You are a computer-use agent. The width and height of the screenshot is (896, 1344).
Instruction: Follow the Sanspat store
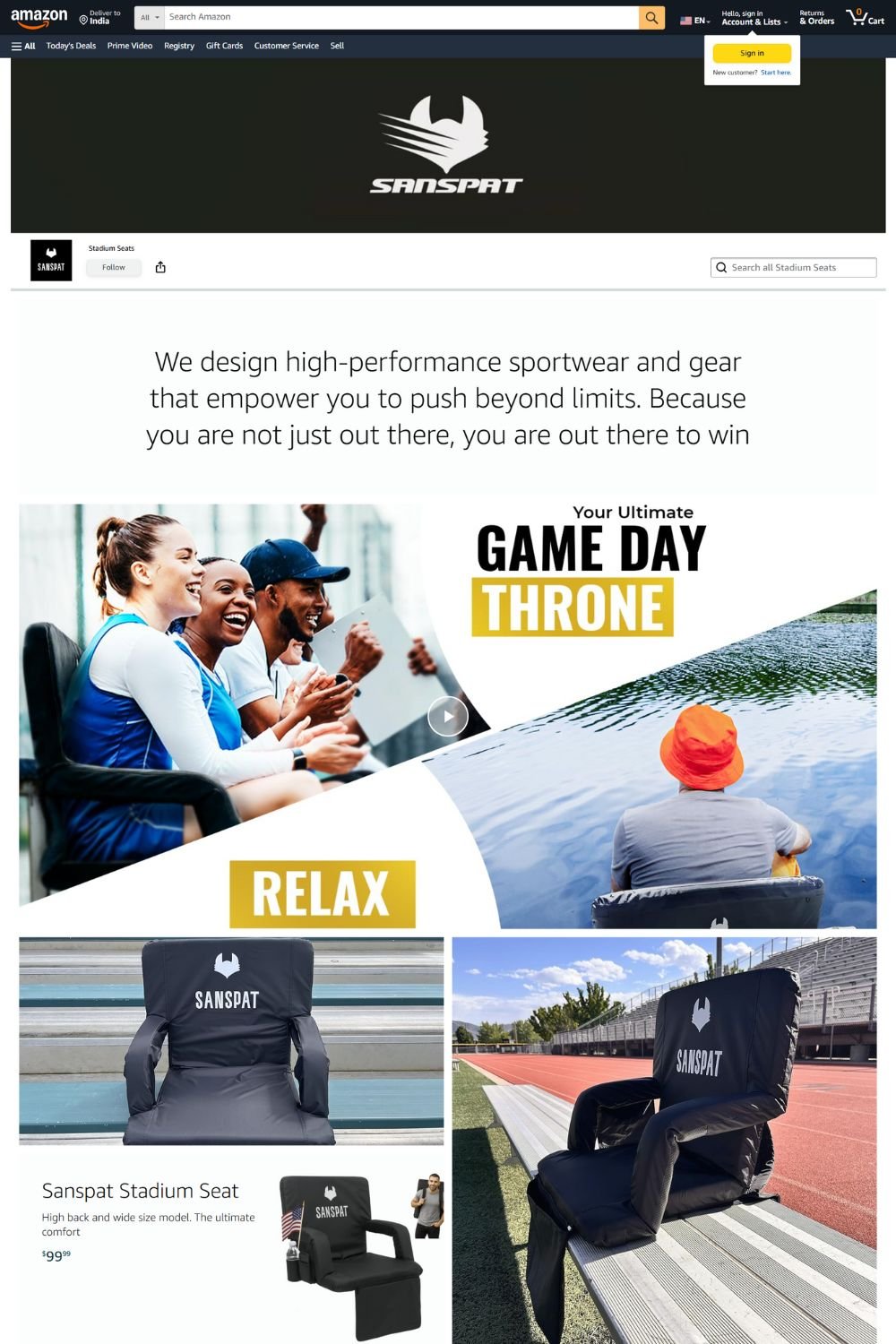[x=114, y=267]
